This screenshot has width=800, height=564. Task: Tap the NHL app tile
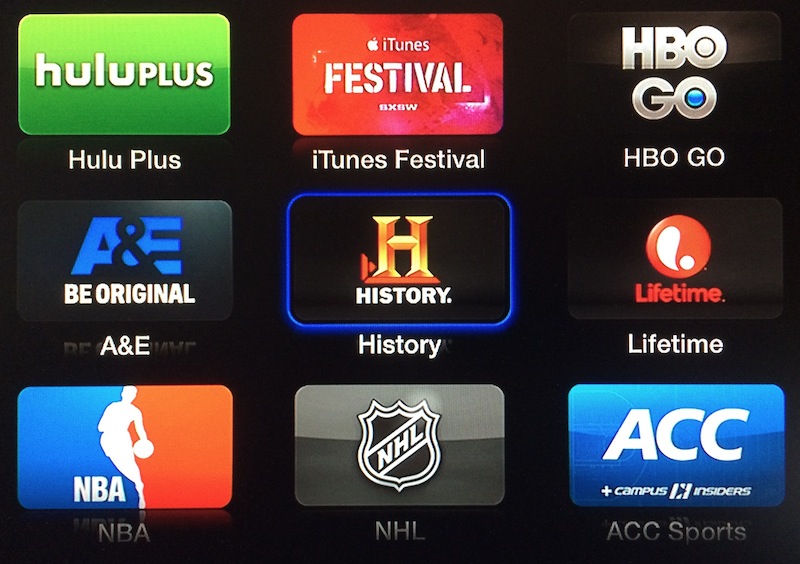point(399,446)
